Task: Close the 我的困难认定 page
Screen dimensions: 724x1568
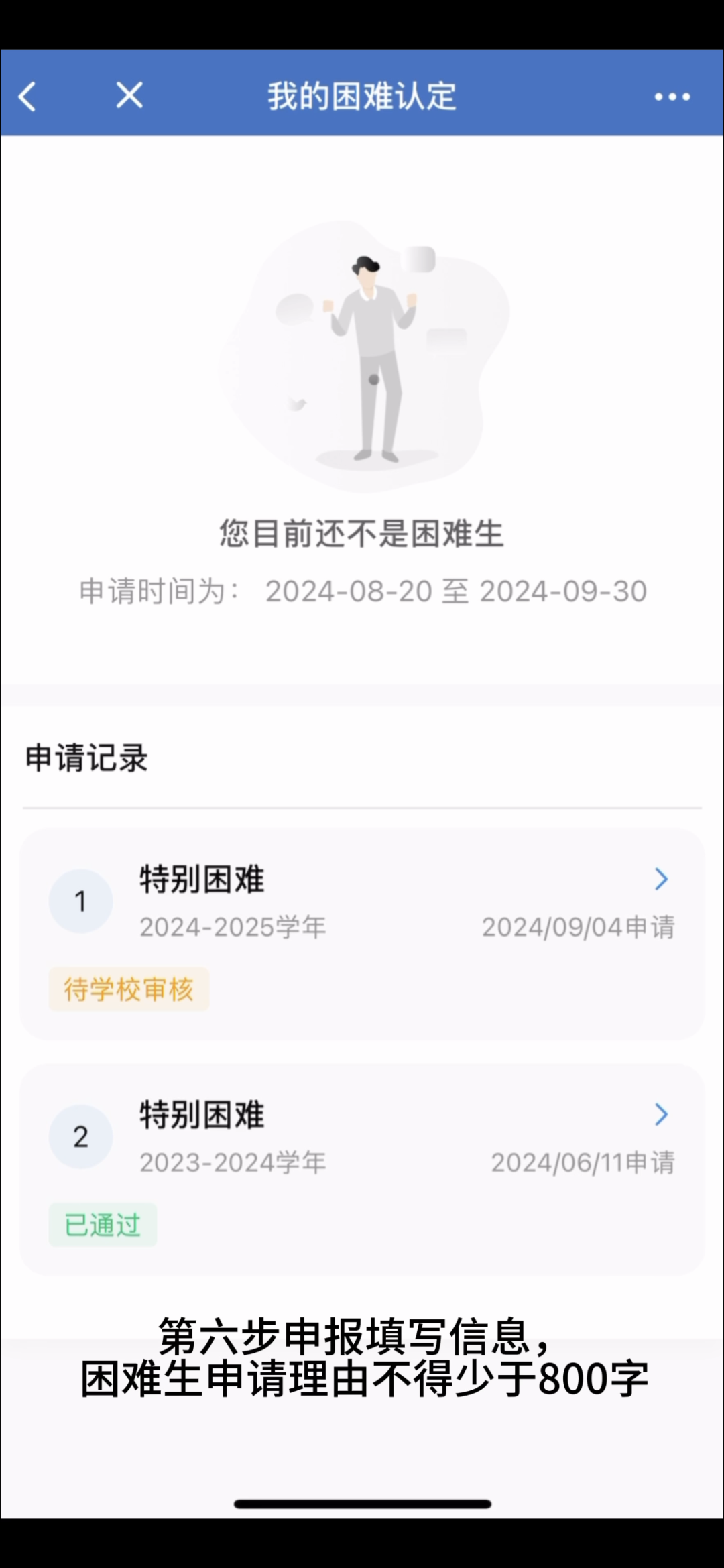Action: pyautogui.click(x=129, y=95)
